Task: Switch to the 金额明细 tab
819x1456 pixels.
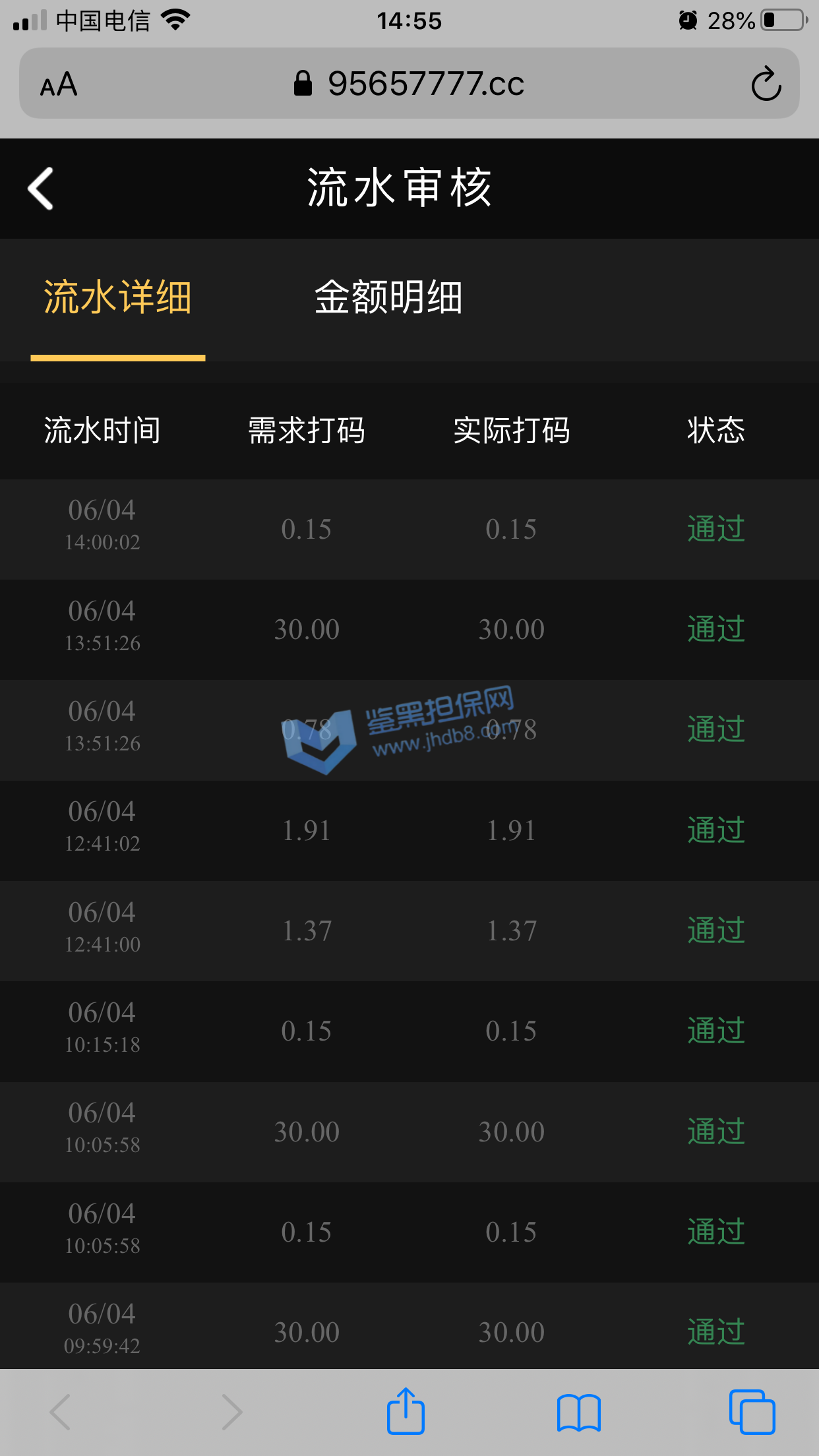Action: (388, 297)
